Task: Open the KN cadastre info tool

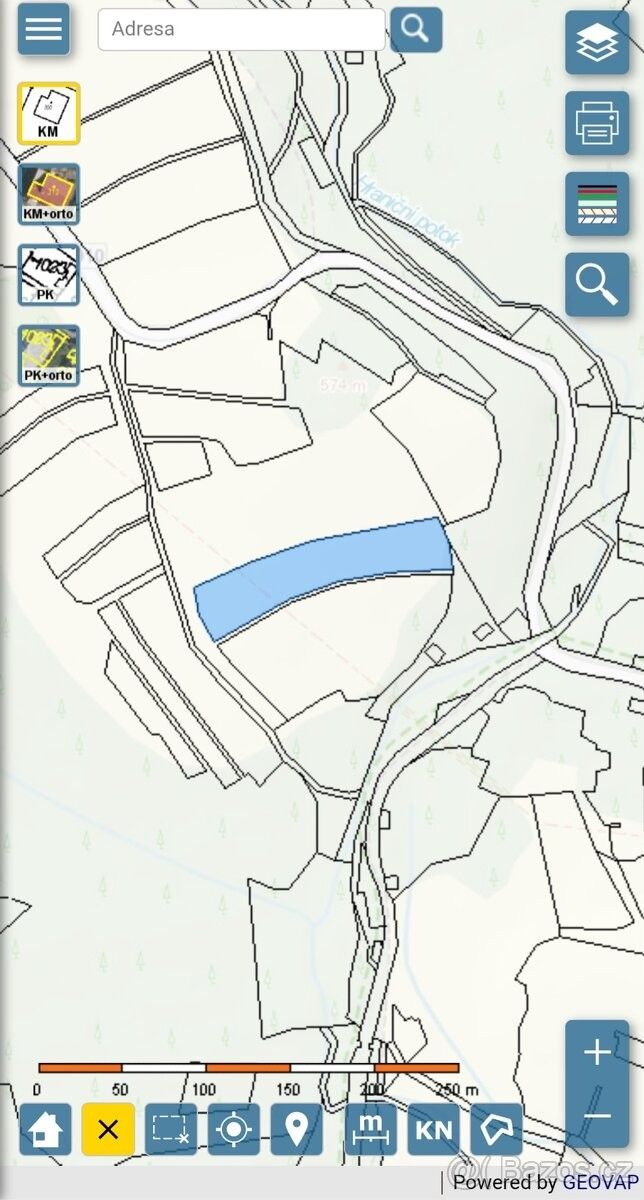Action: 433,1130
